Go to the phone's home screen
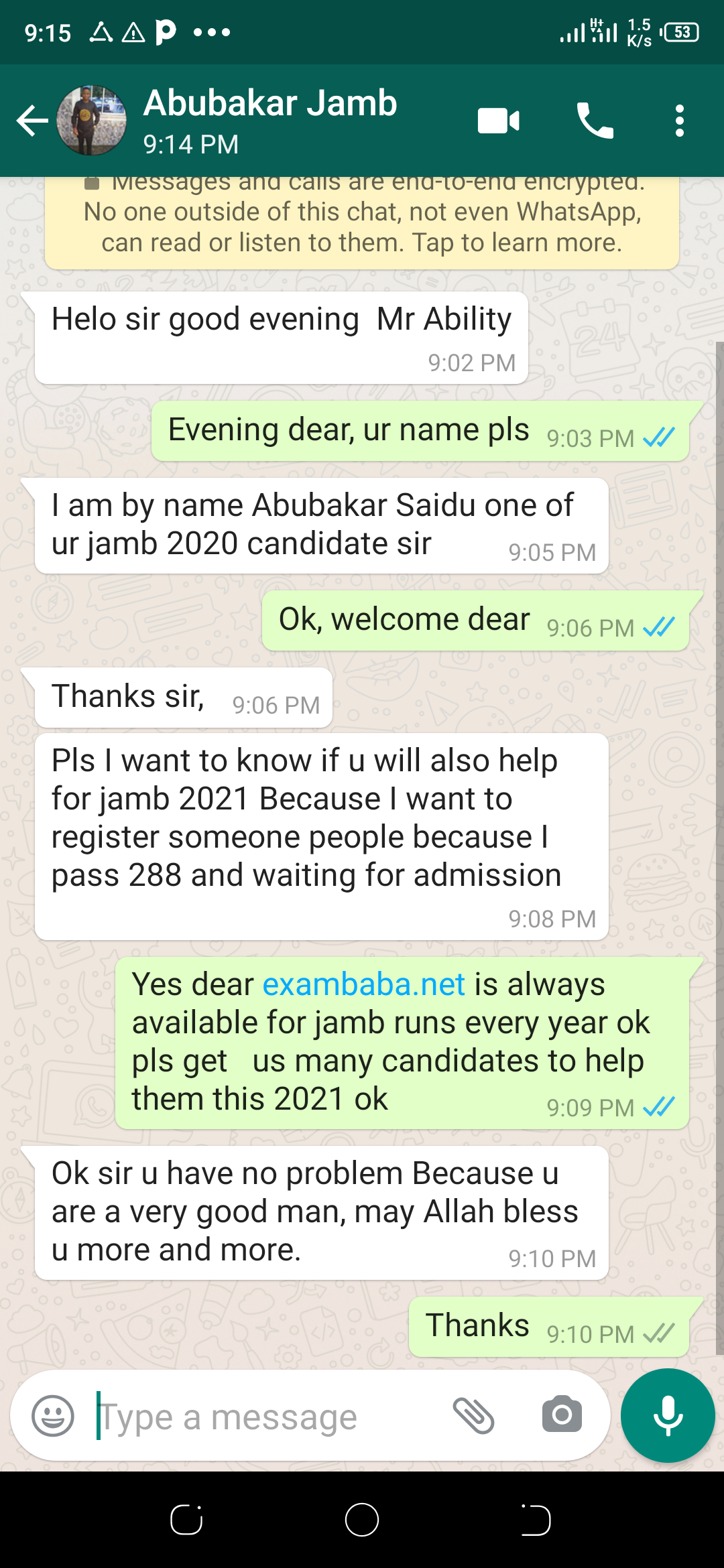This screenshot has width=724, height=1568. pyautogui.click(x=362, y=1520)
